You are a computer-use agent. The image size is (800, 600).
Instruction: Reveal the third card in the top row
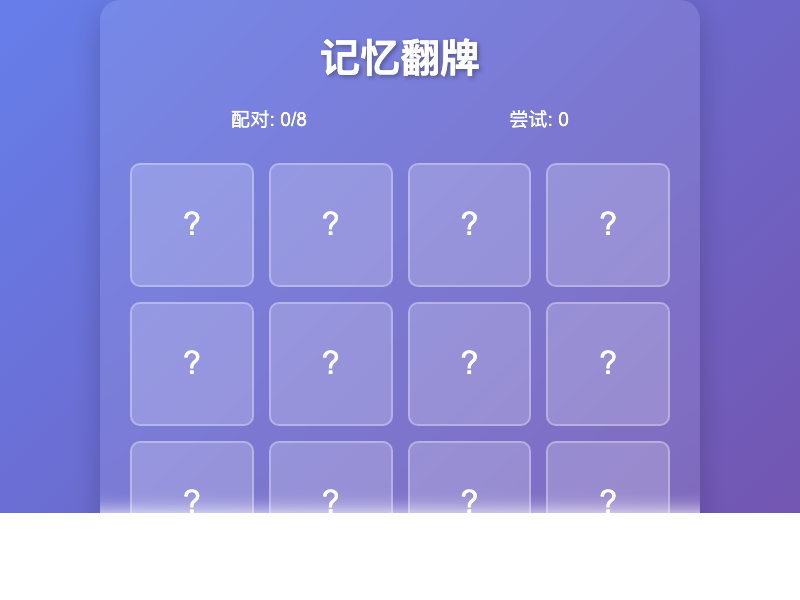pyautogui.click(x=469, y=225)
